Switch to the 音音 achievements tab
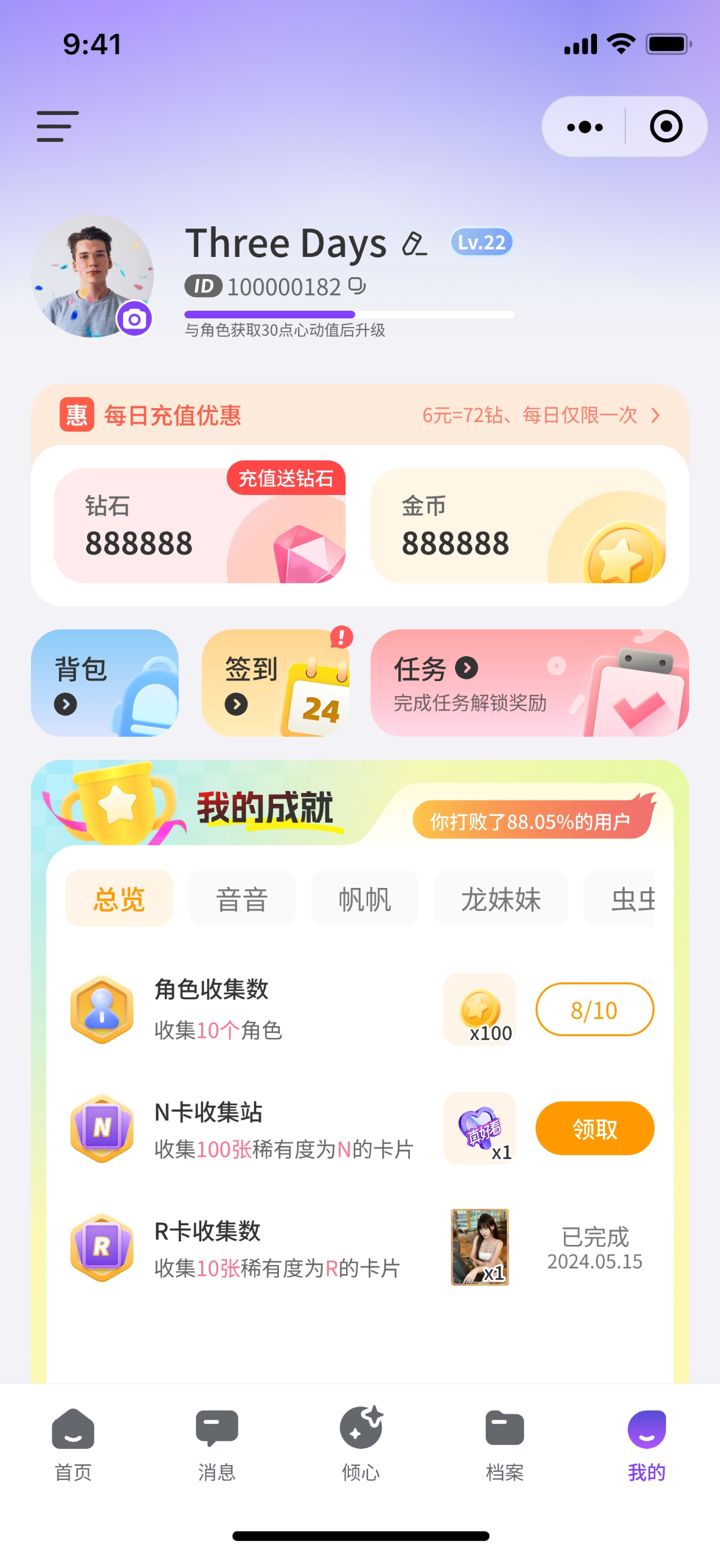The width and height of the screenshot is (720, 1558). click(241, 898)
